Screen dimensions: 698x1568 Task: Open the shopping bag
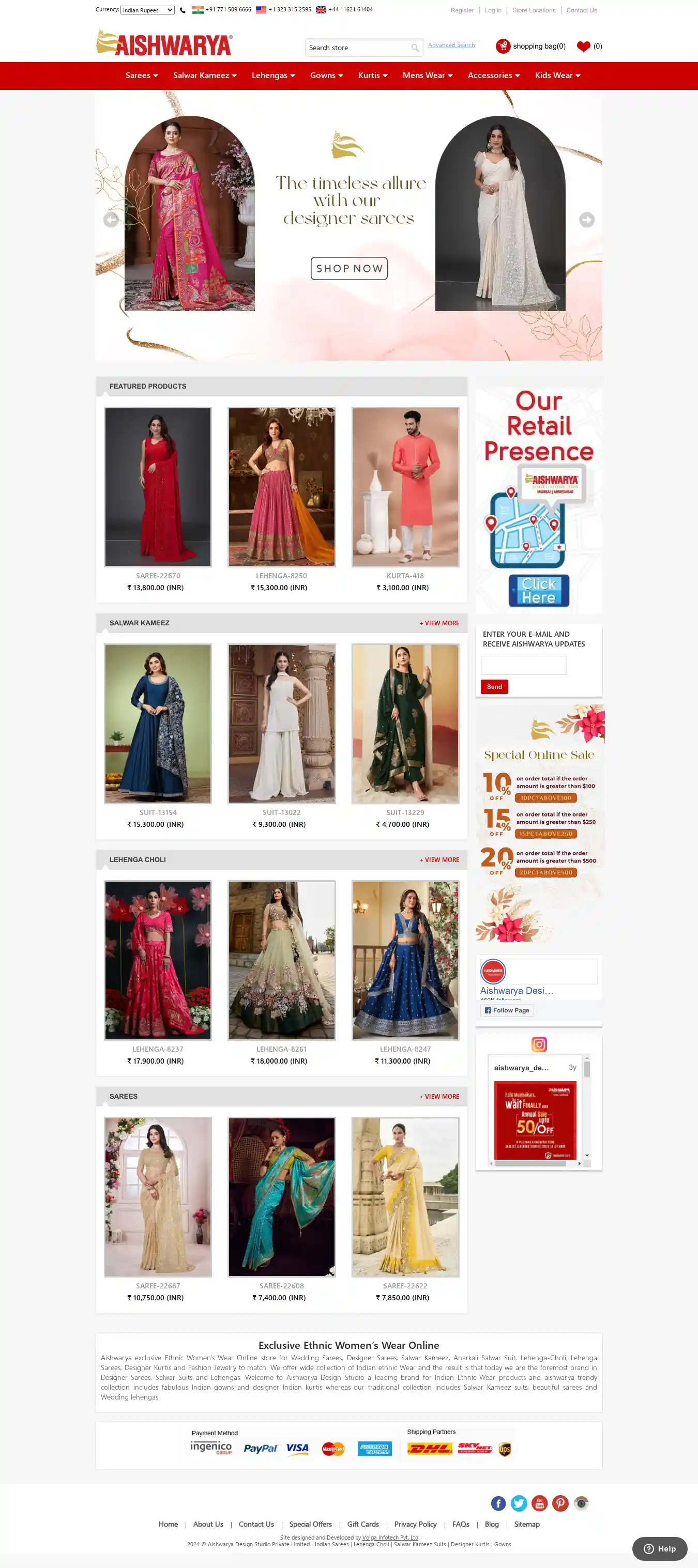tap(530, 47)
